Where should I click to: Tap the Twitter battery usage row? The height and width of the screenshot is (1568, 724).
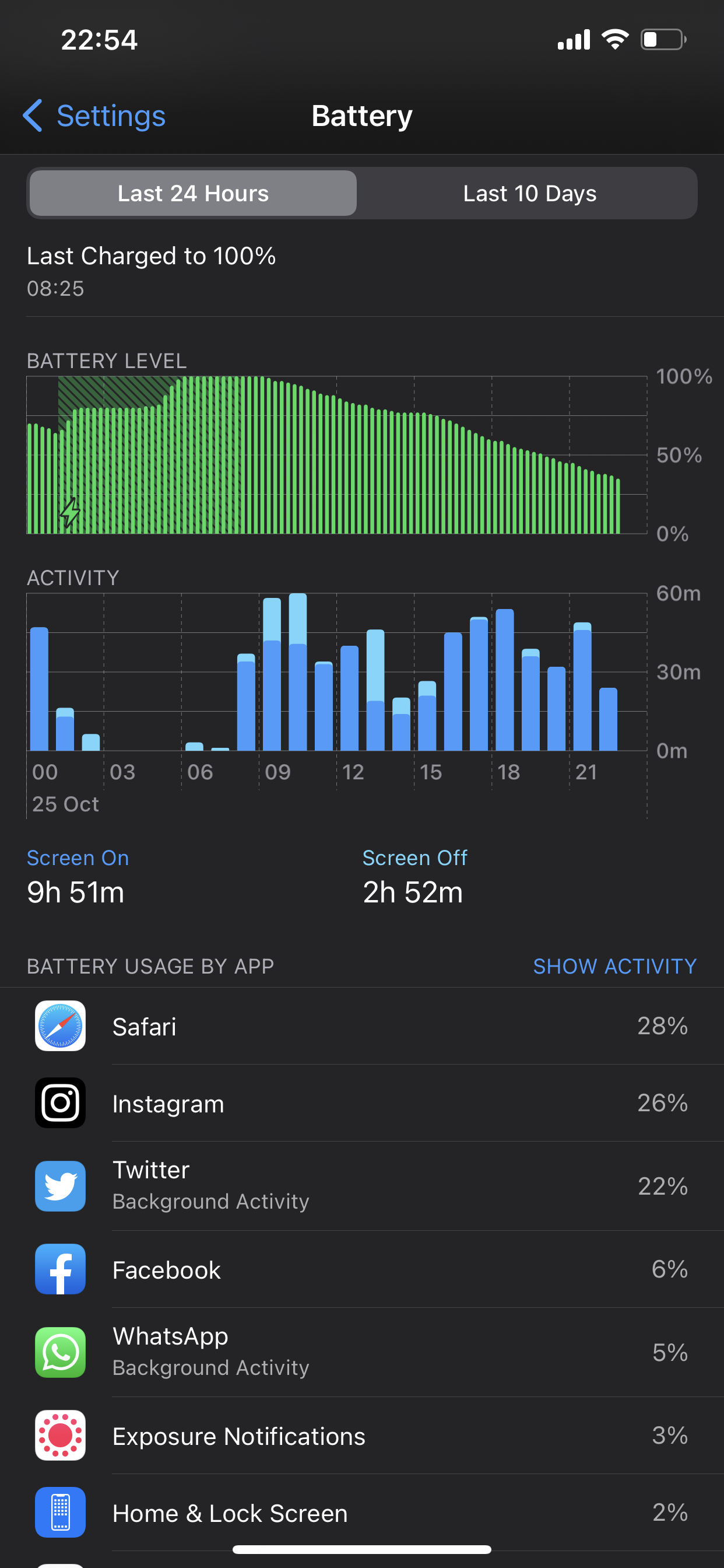pos(362,1186)
